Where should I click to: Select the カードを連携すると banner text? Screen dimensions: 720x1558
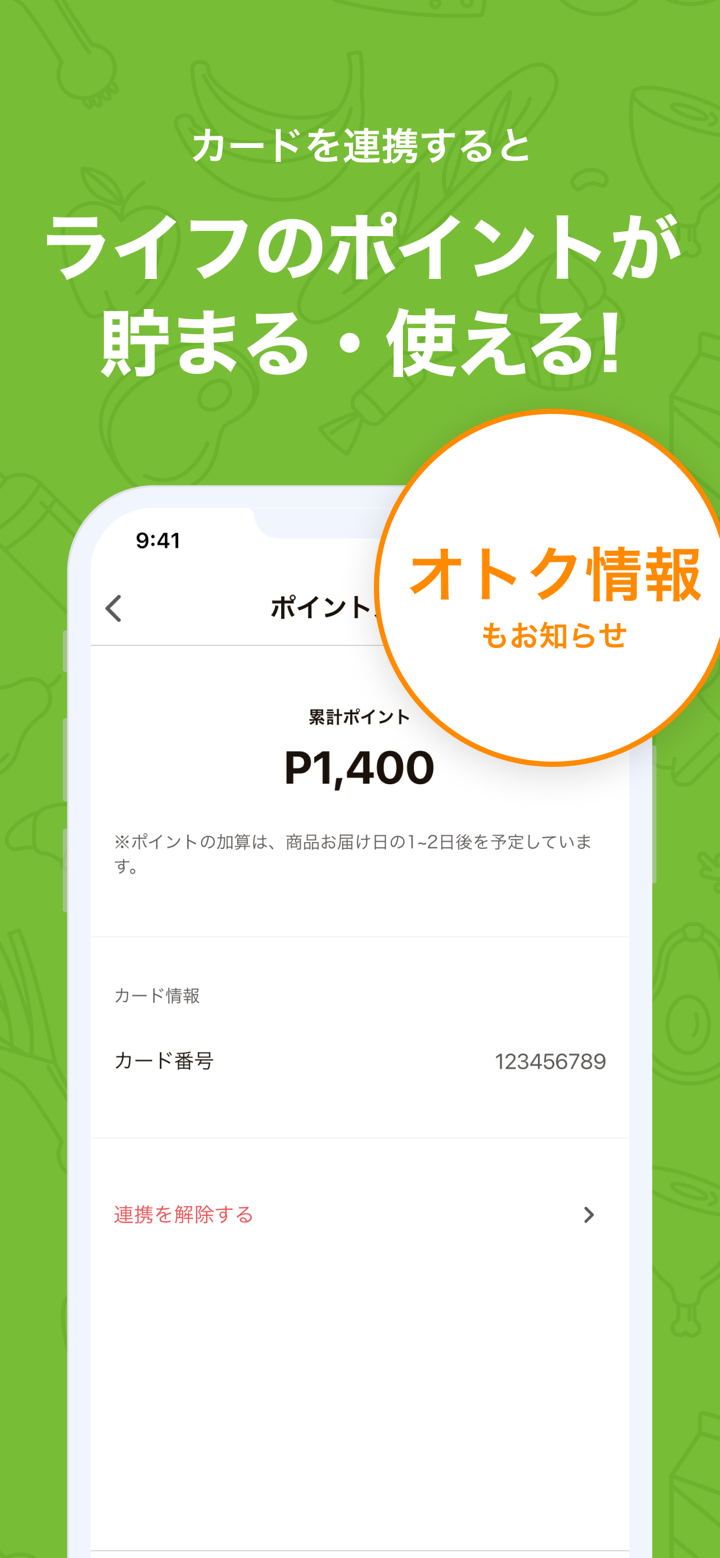360,146
